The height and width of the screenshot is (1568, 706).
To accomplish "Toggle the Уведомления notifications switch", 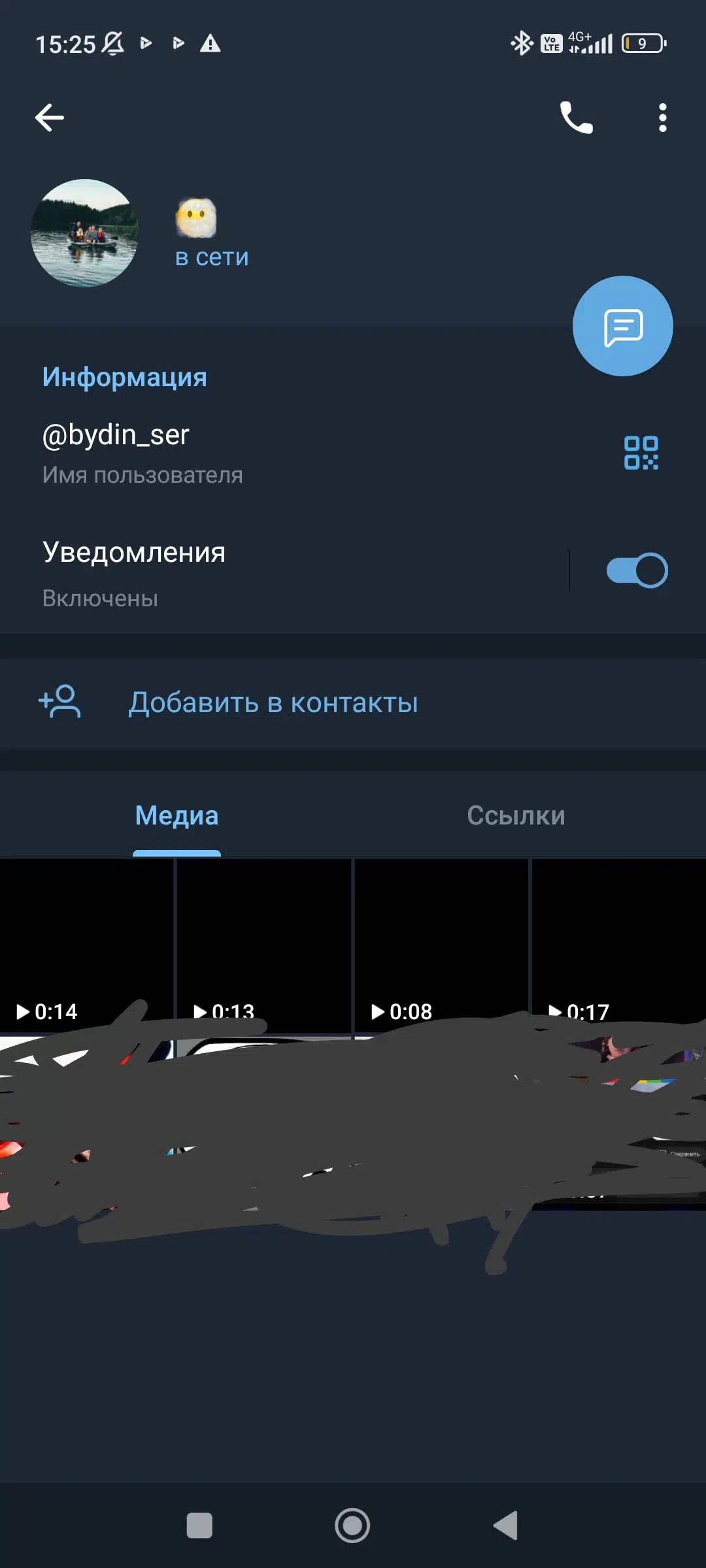I will (637, 570).
